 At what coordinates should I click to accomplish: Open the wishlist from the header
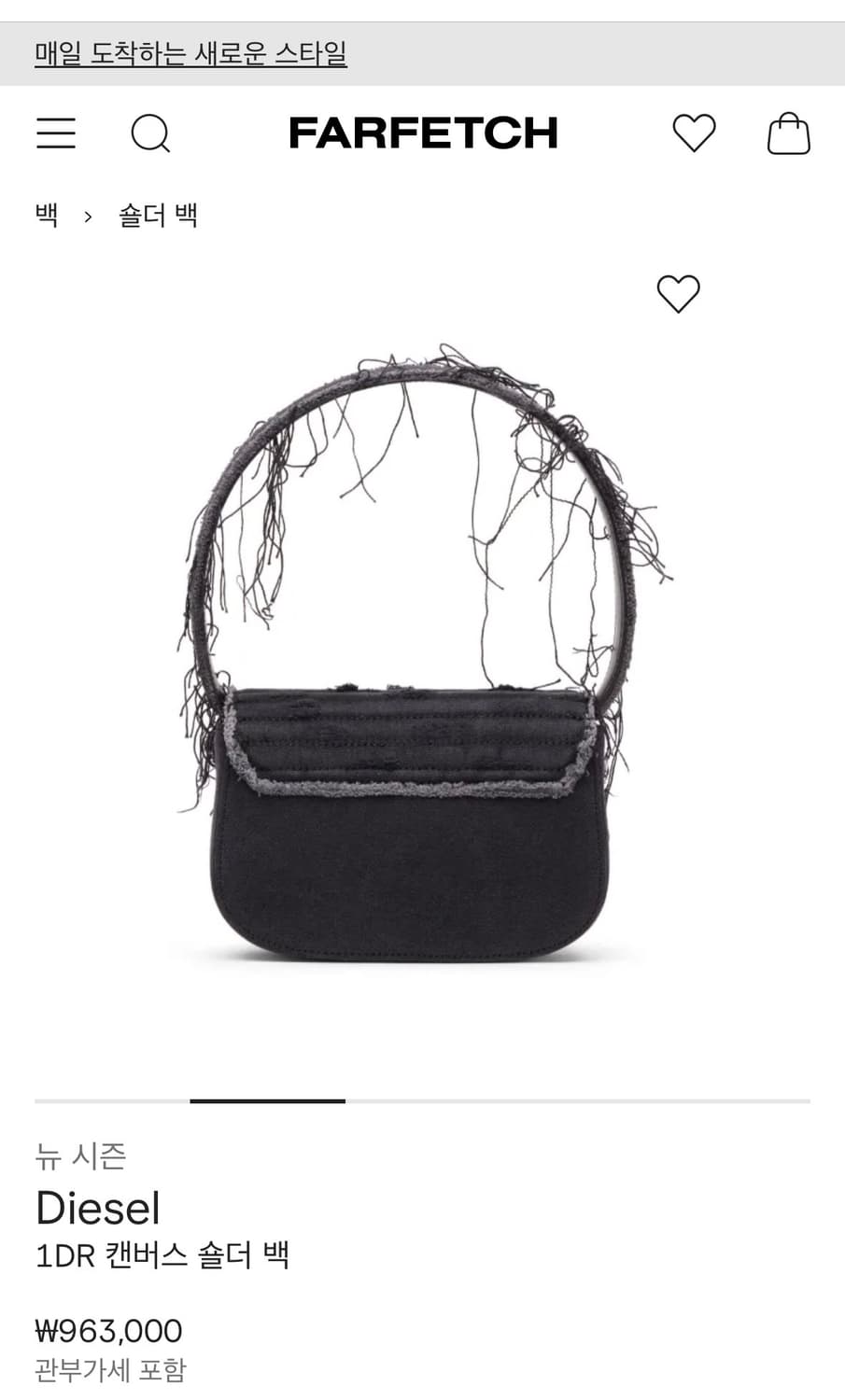click(x=694, y=133)
